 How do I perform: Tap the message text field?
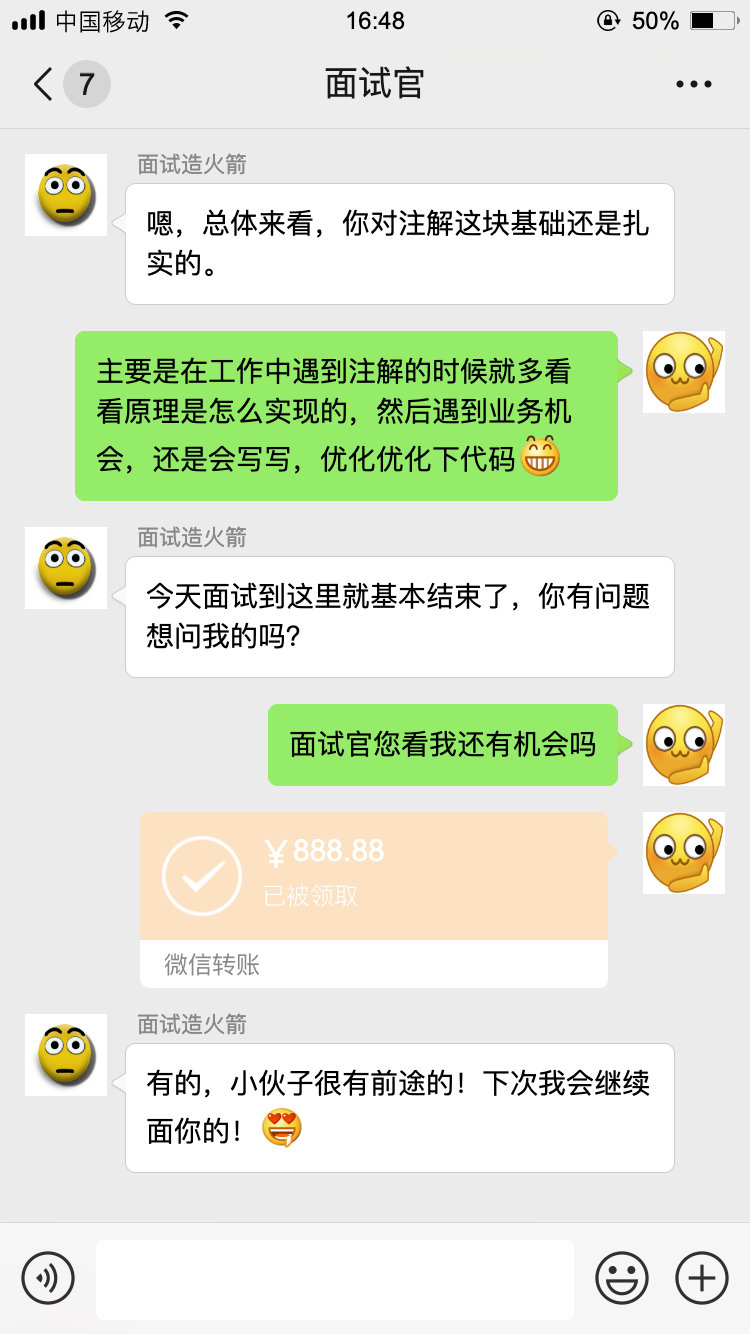coord(334,1279)
